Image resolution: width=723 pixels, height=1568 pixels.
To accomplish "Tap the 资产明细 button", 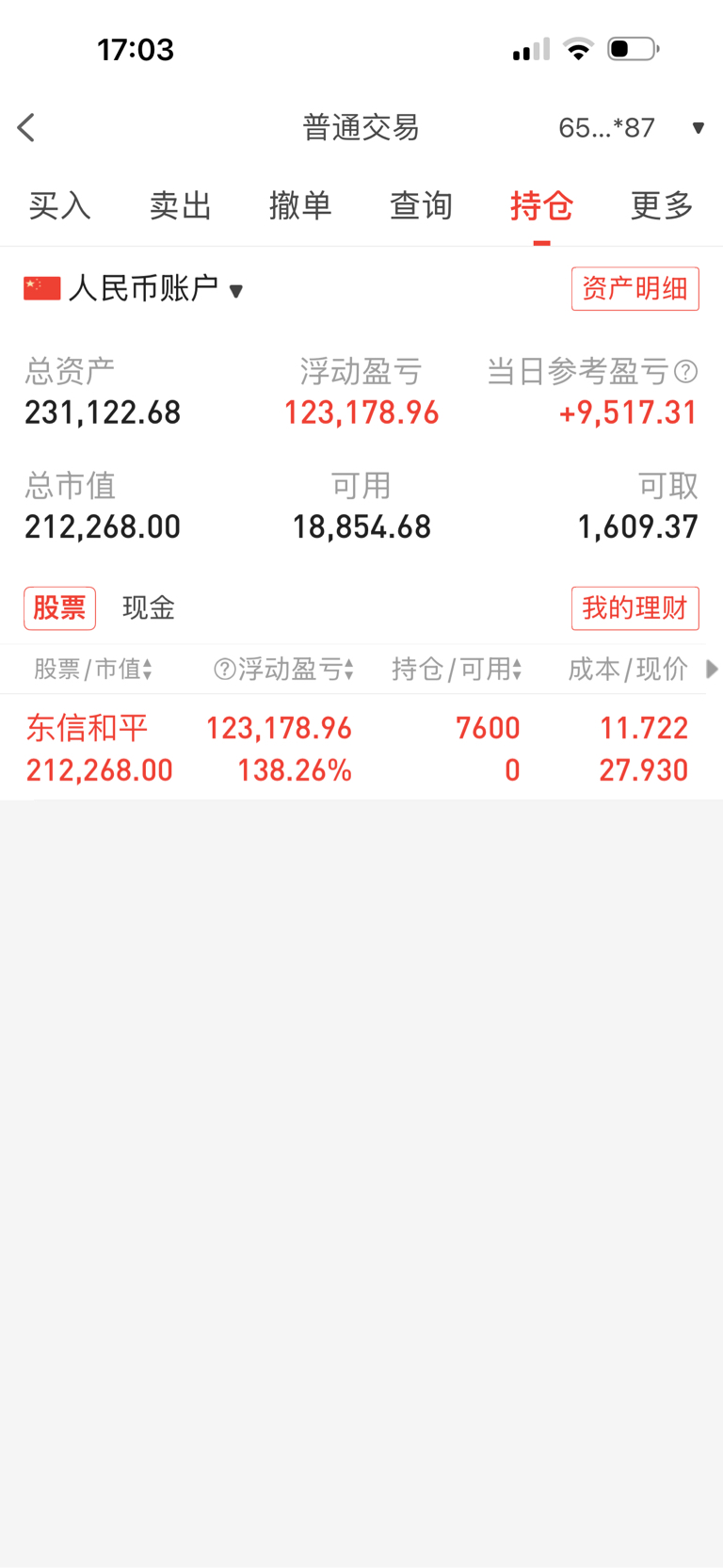I will [635, 288].
